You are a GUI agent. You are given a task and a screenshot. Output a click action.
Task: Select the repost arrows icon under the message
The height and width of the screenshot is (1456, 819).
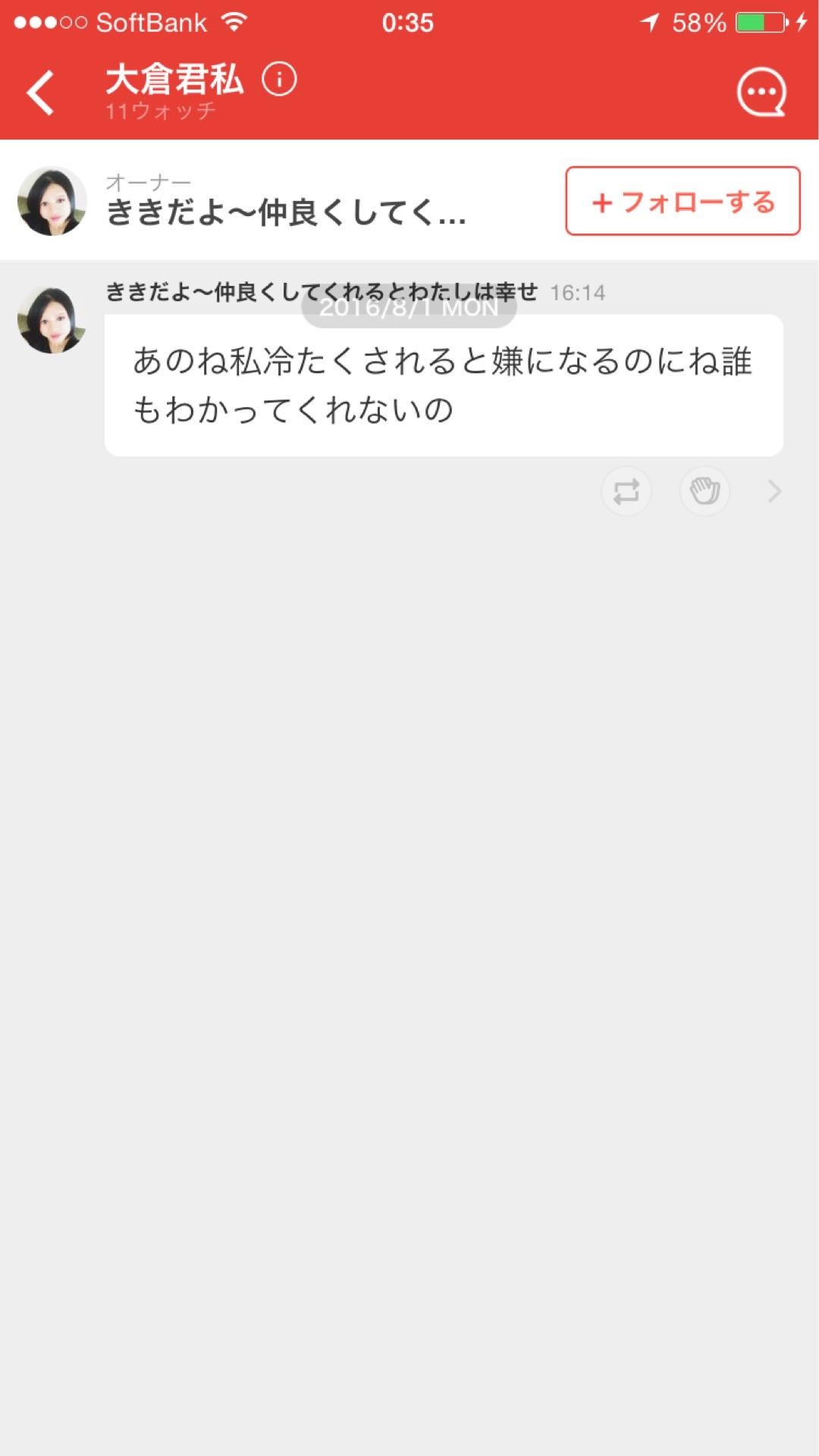tap(625, 491)
